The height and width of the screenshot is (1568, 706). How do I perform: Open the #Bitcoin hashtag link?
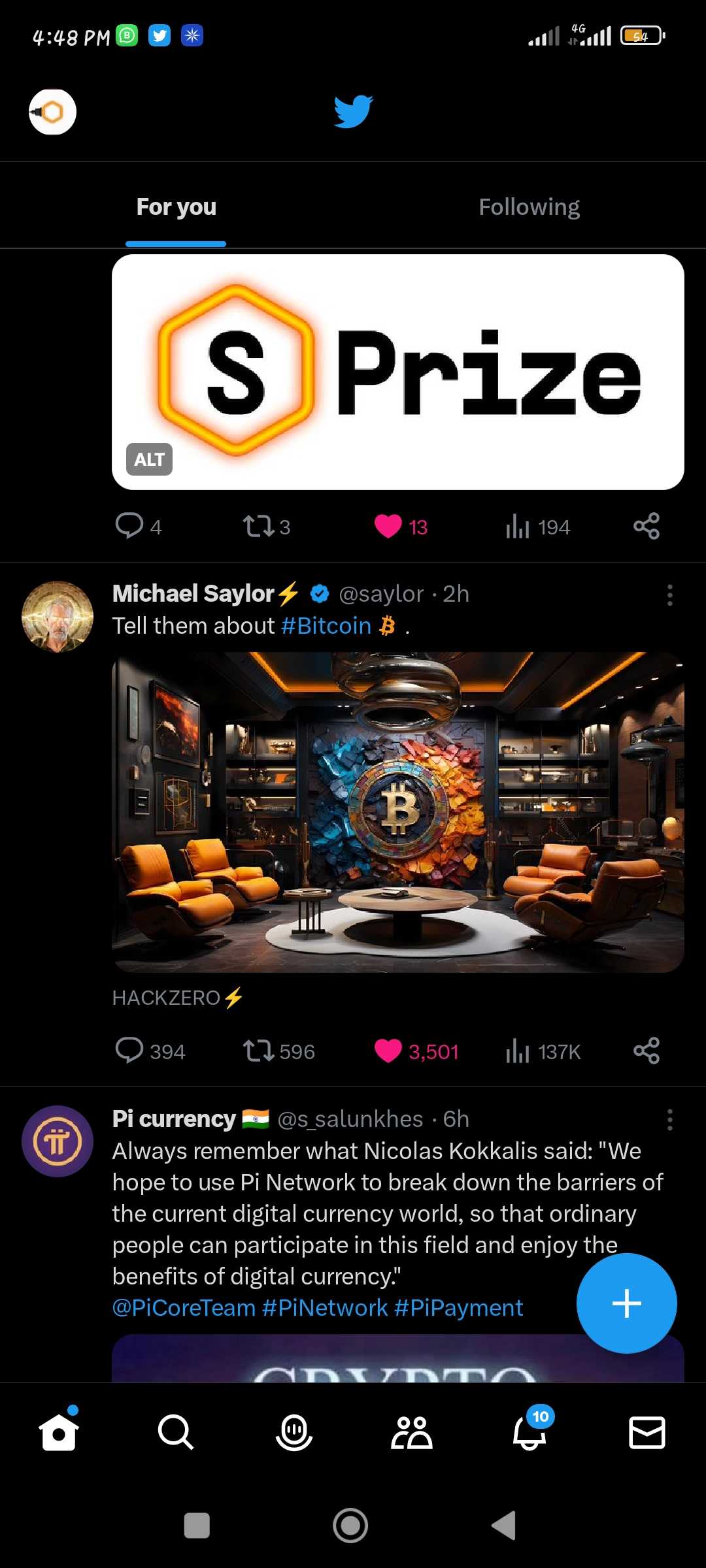[x=326, y=626]
